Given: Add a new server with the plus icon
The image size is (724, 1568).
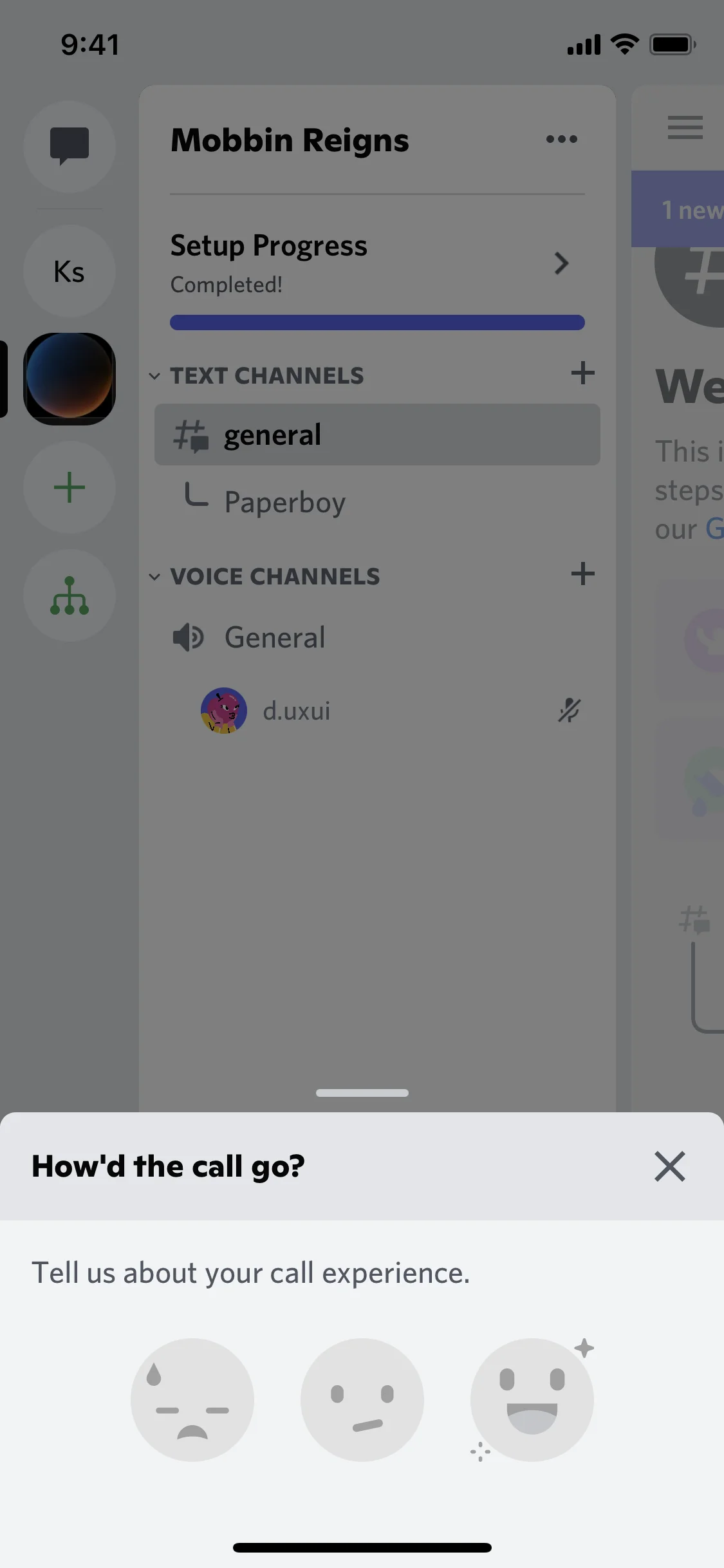Looking at the screenshot, I should point(70,487).
